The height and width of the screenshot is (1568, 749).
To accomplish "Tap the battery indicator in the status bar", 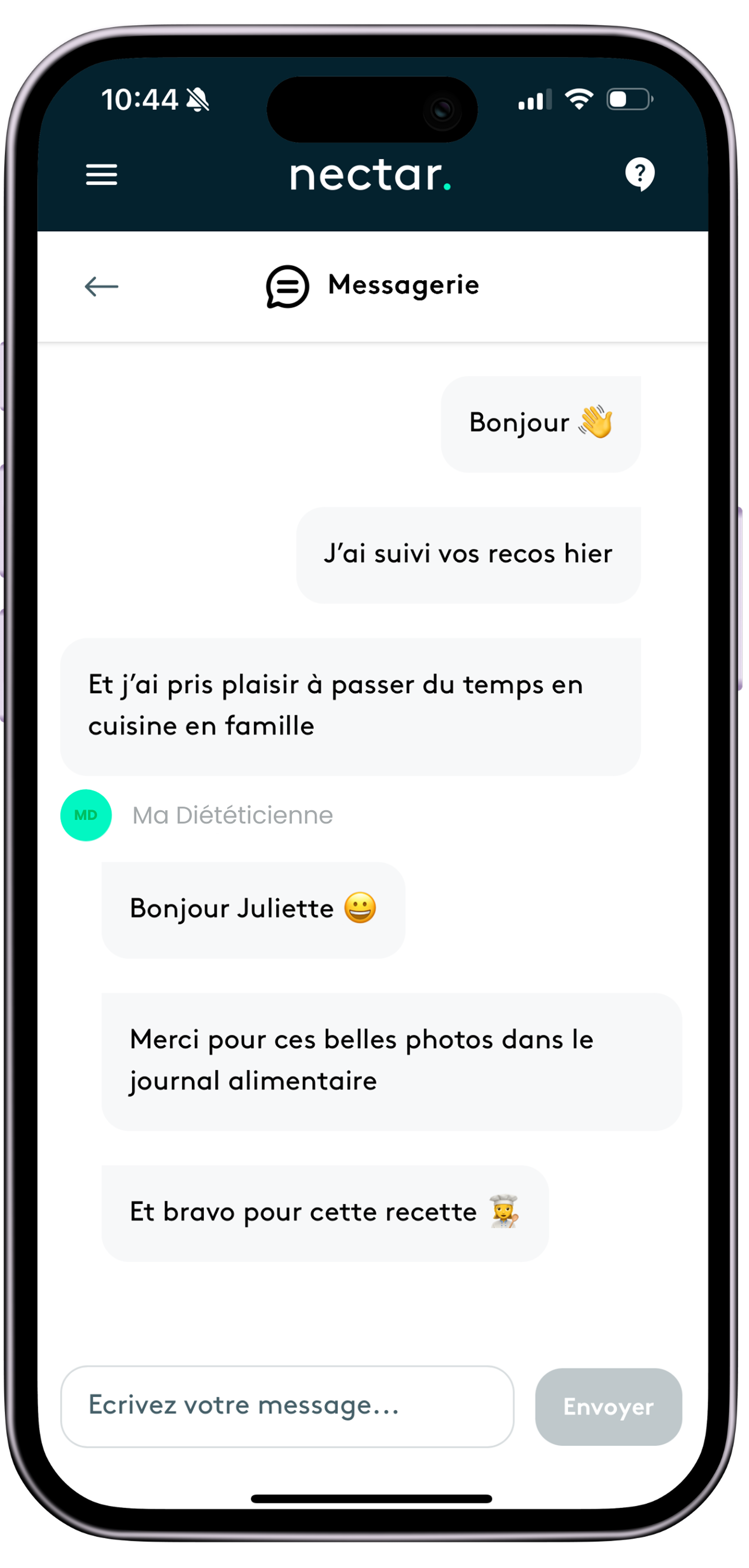I will pyautogui.click(x=628, y=99).
